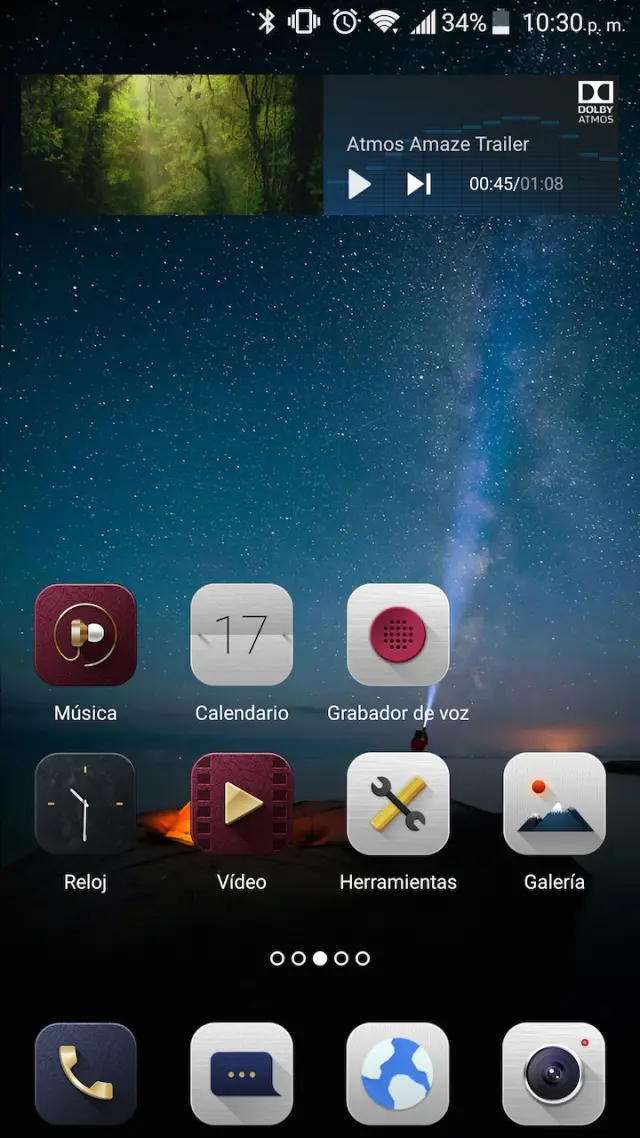Viewport: 640px width, 1138px height.
Task: Launch Grabador de voz
Action: tap(397, 635)
